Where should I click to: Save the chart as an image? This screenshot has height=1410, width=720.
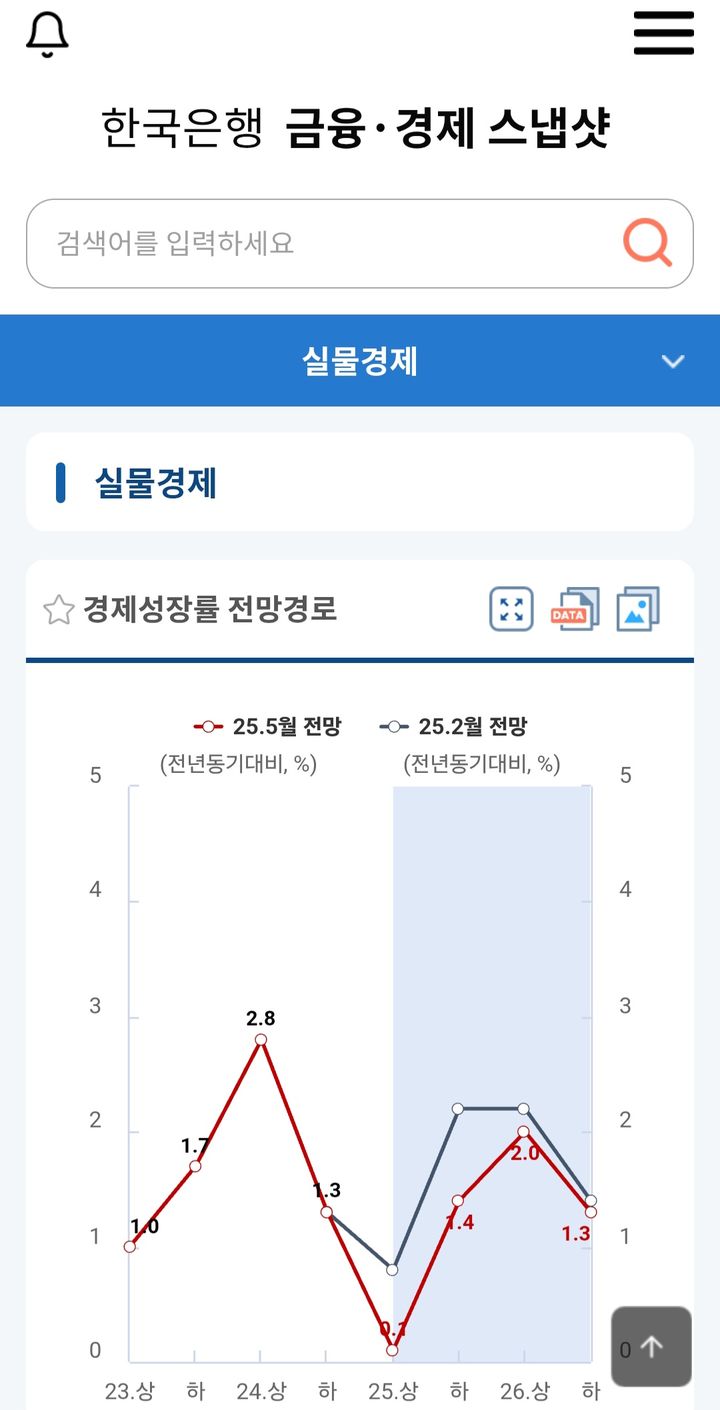coord(638,608)
